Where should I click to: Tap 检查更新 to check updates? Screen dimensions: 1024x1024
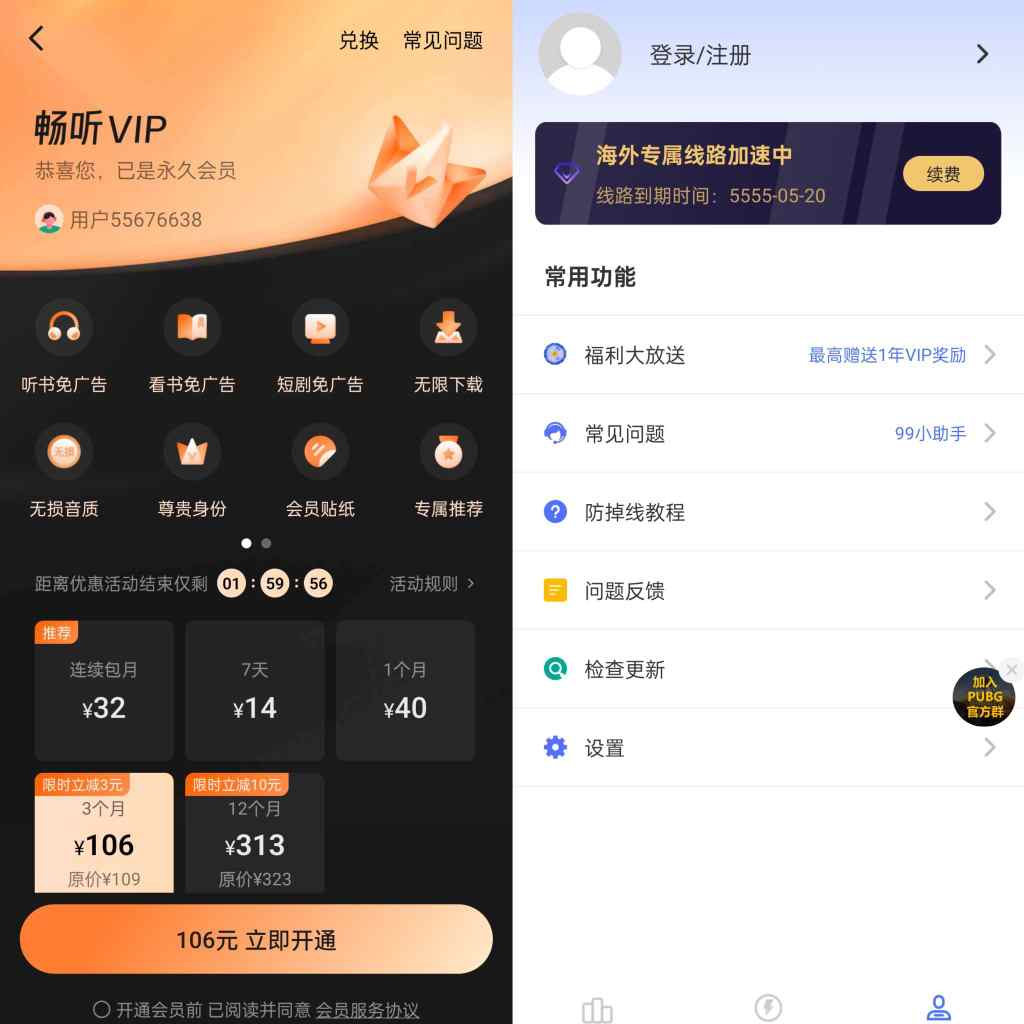740,669
